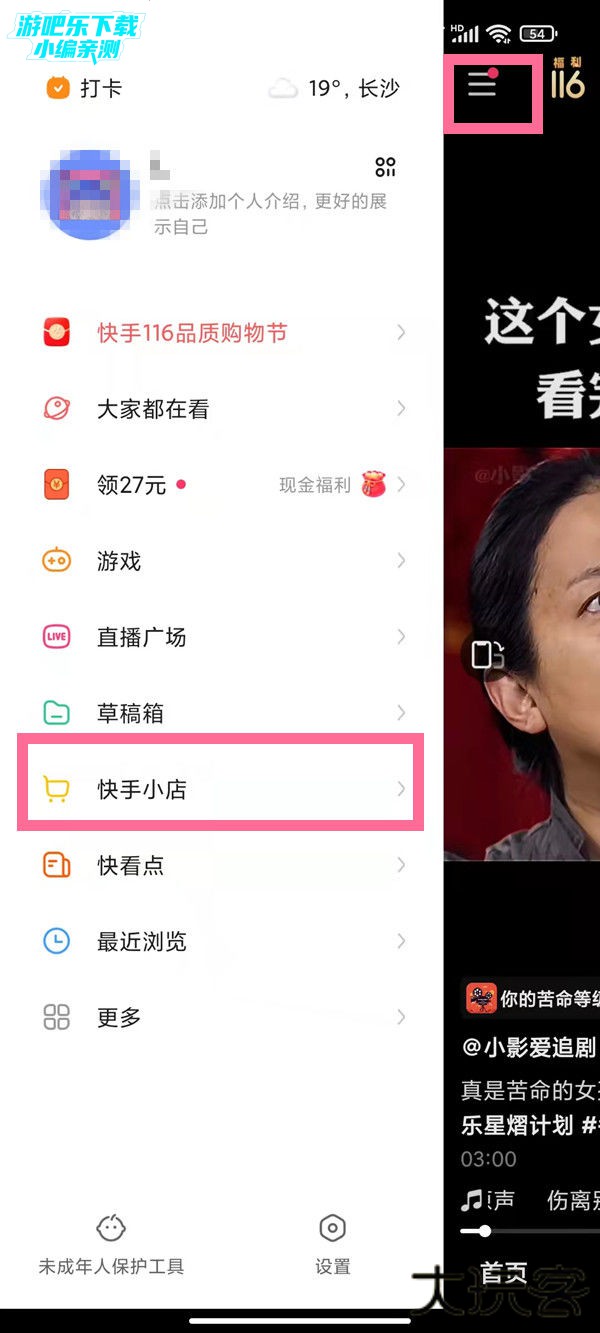Viewport: 600px width, 1333px height.
Task: Open the weather info 19° 长沙
Action: [335, 88]
